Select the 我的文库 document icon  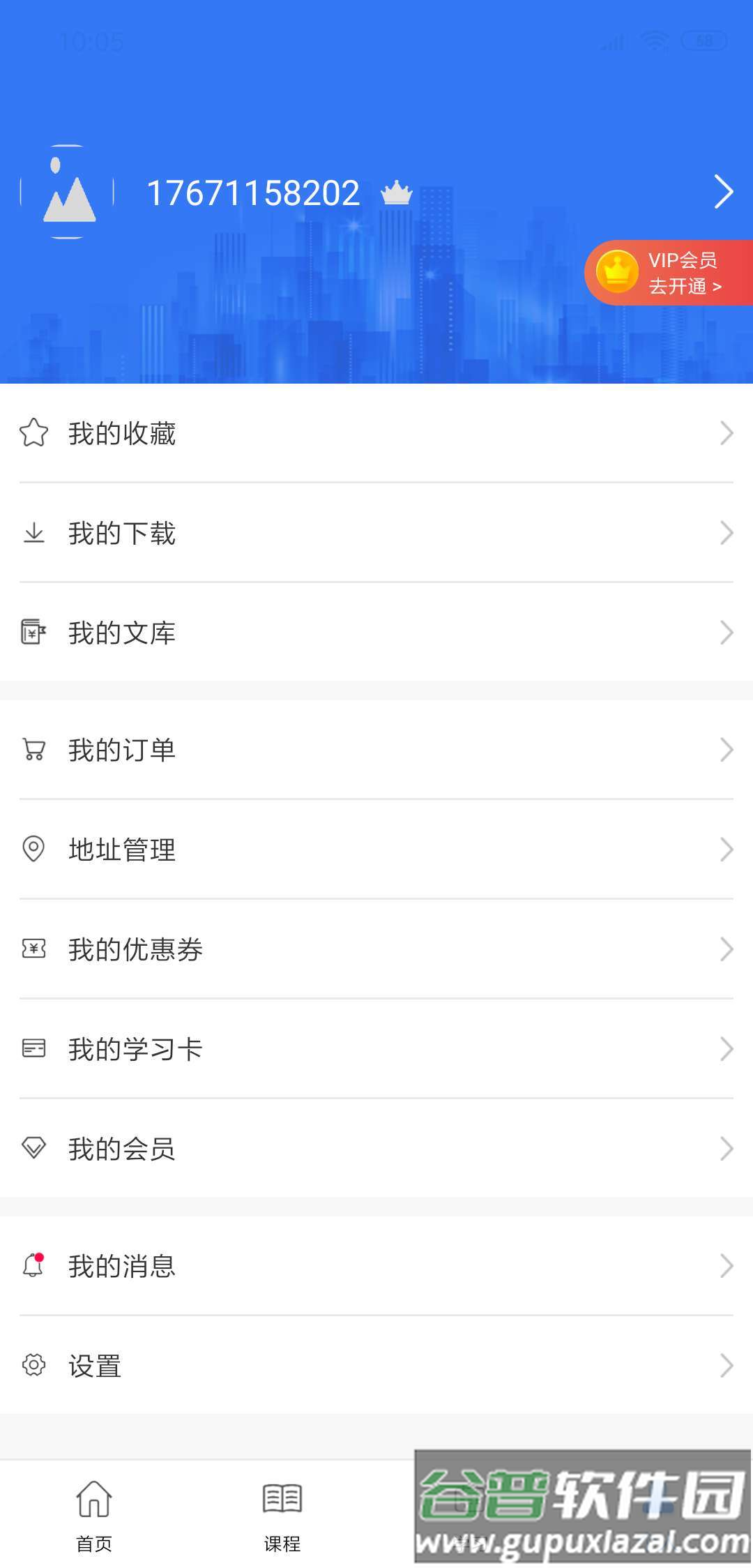coord(32,633)
